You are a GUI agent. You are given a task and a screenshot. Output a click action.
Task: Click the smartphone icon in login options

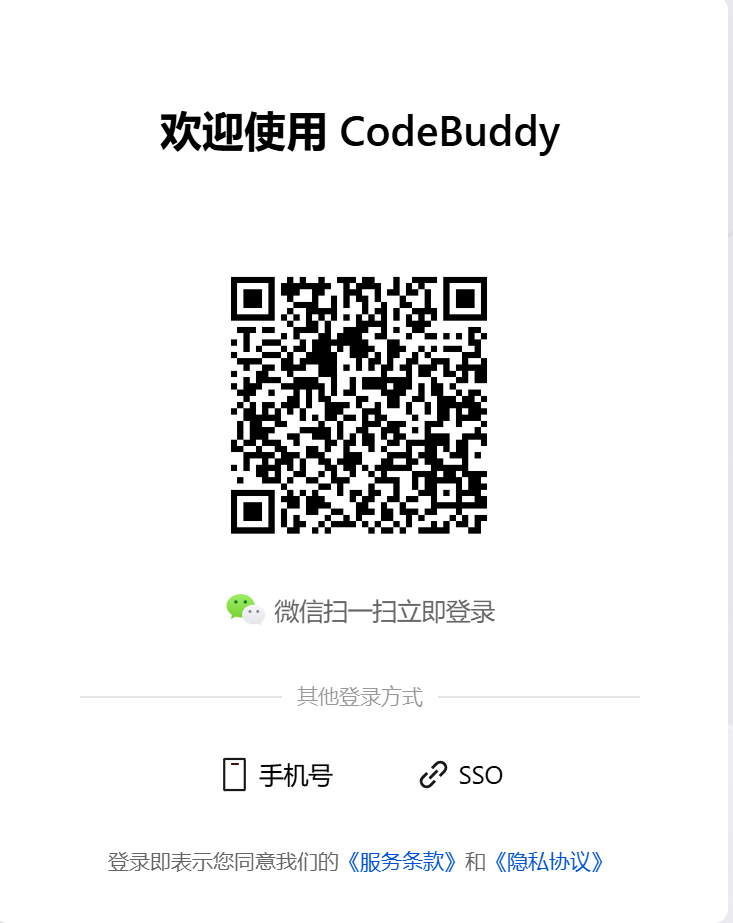232,773
